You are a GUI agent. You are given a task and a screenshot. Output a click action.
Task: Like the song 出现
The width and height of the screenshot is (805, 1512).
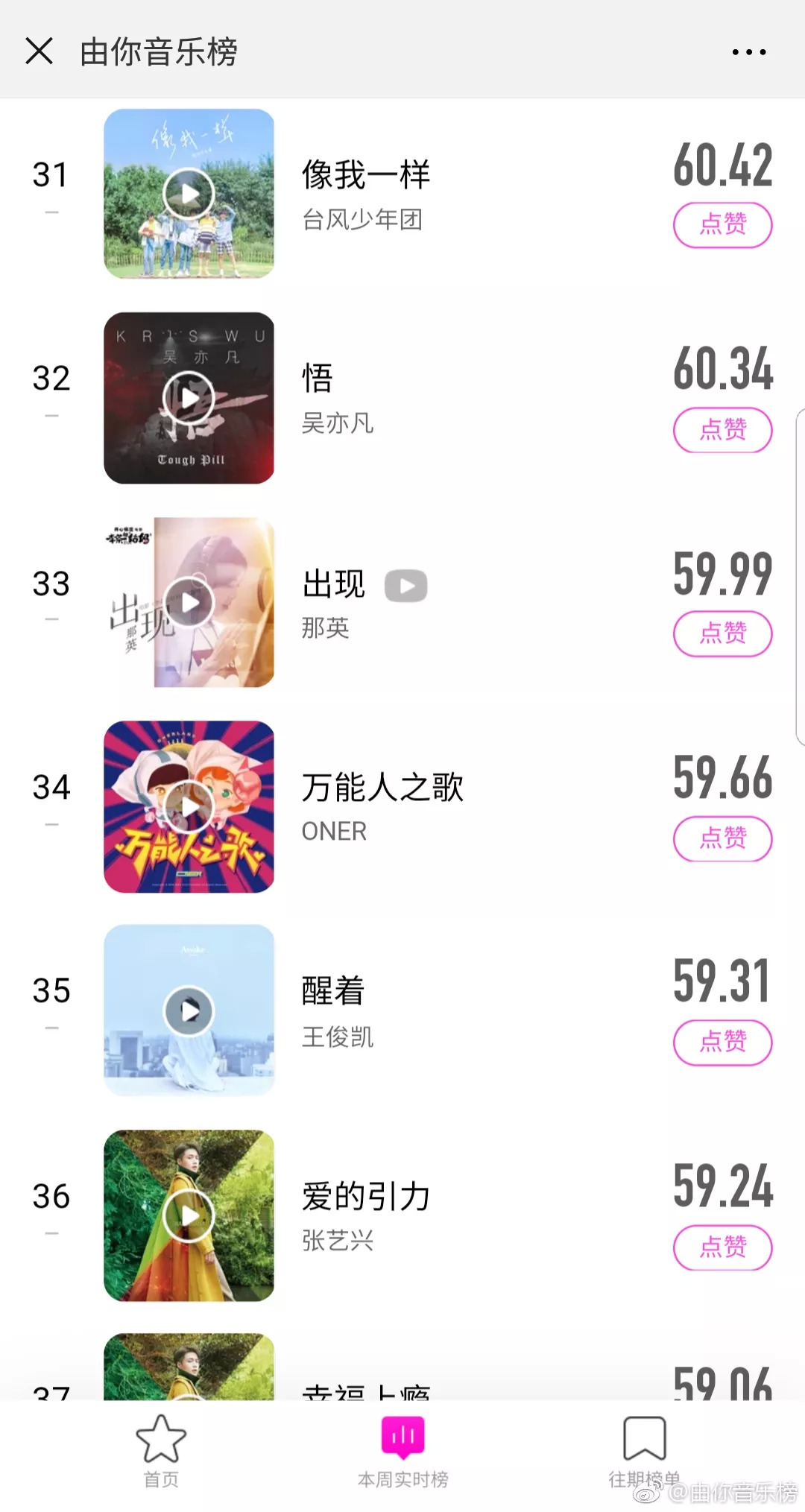[x=722, y=633]
